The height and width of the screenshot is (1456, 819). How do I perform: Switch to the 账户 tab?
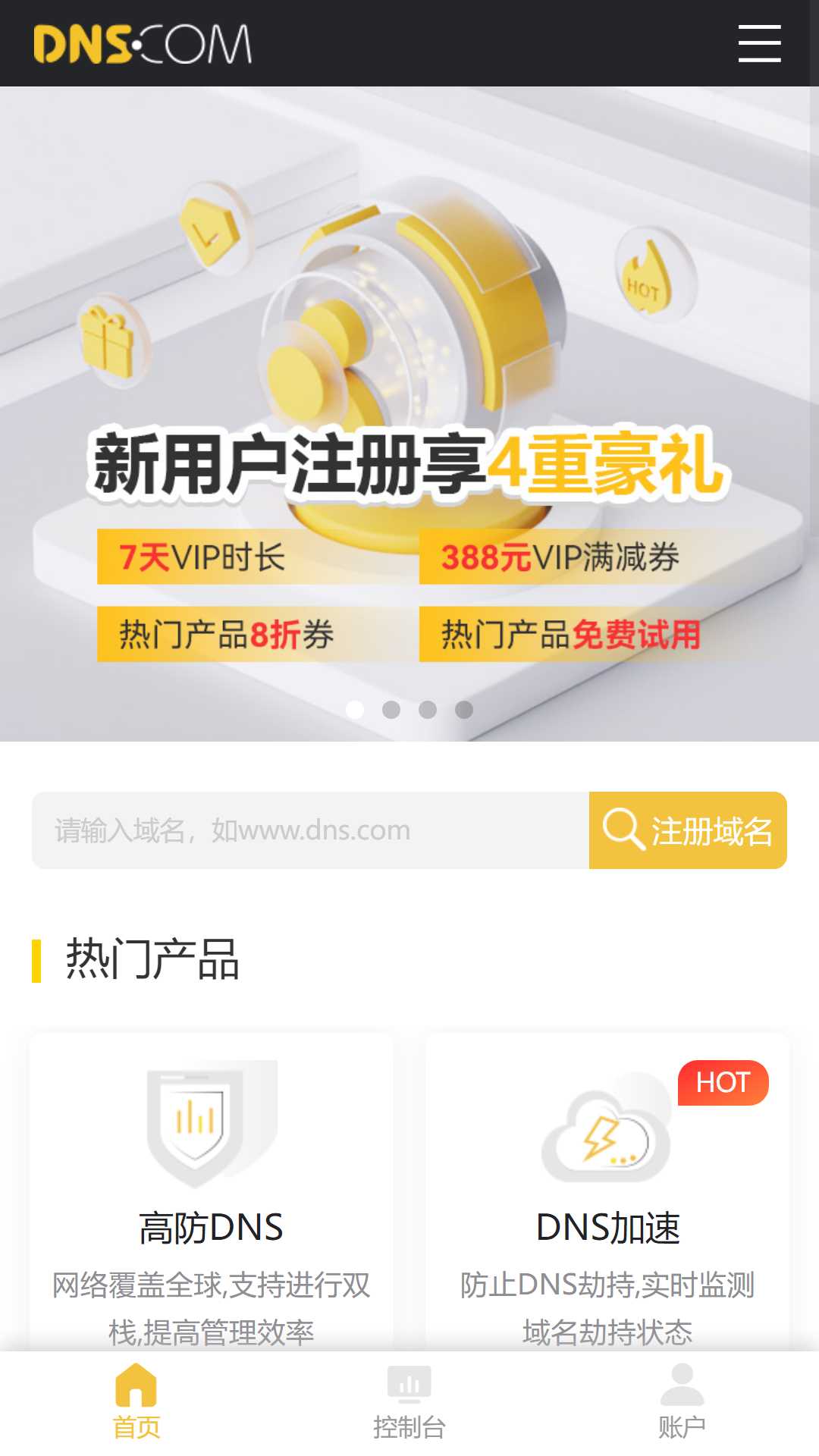(x=682, y=1402)
